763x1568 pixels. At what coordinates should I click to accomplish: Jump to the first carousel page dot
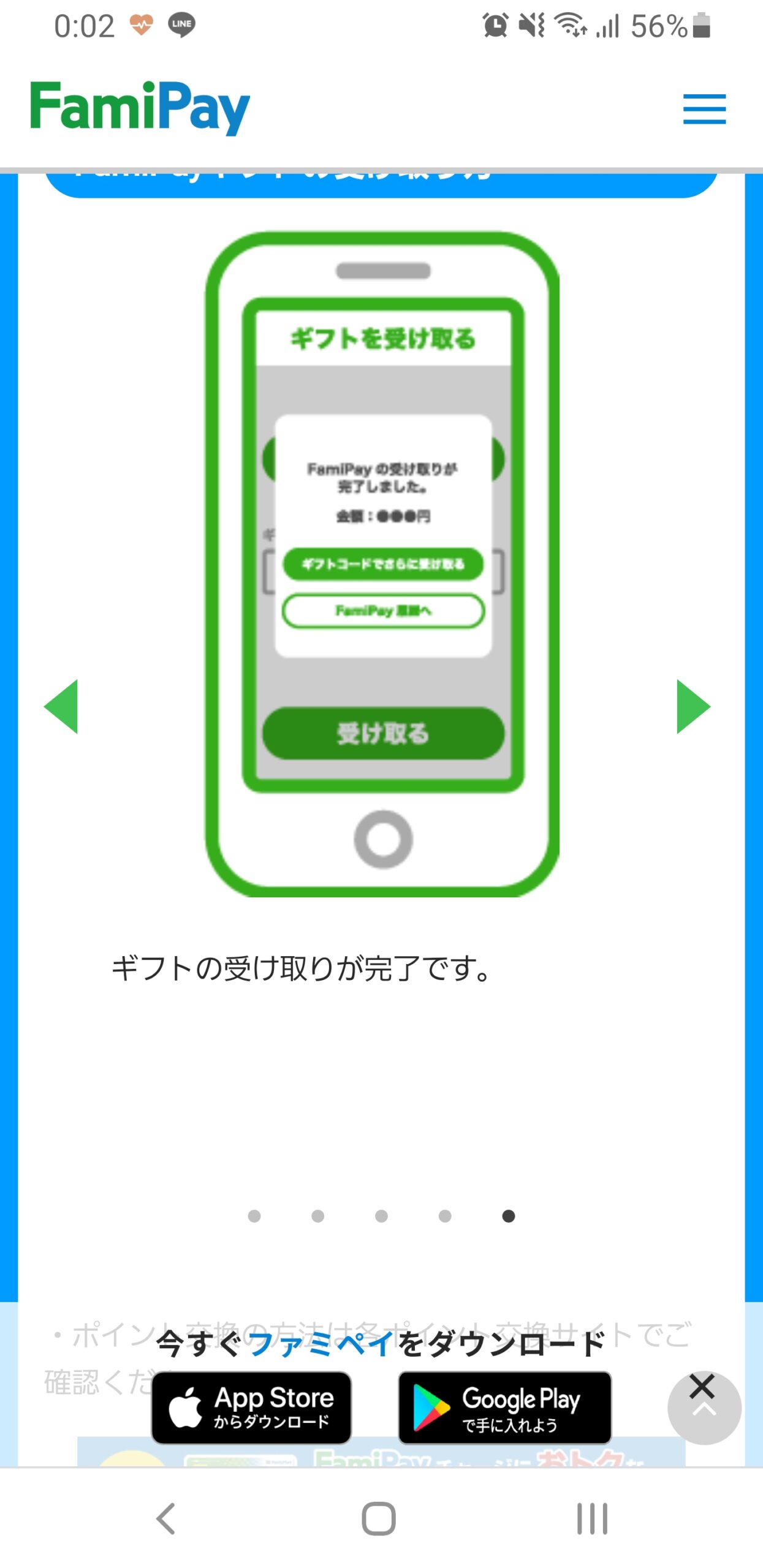pos(254,1216)
